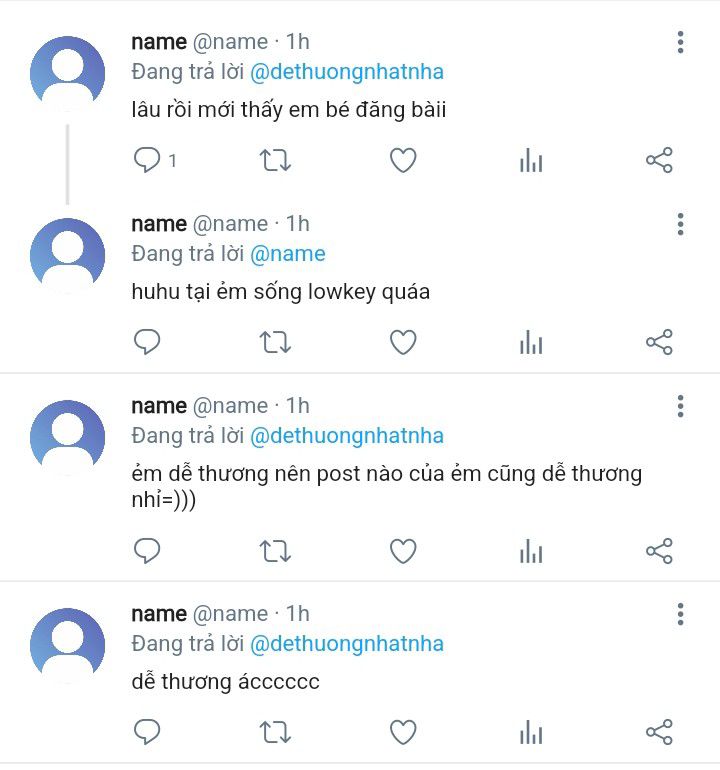Share the 'lâu rồi mới thấy em bé' tweet
The height and width of the screenshot is (770, 720).
[659, 160]
